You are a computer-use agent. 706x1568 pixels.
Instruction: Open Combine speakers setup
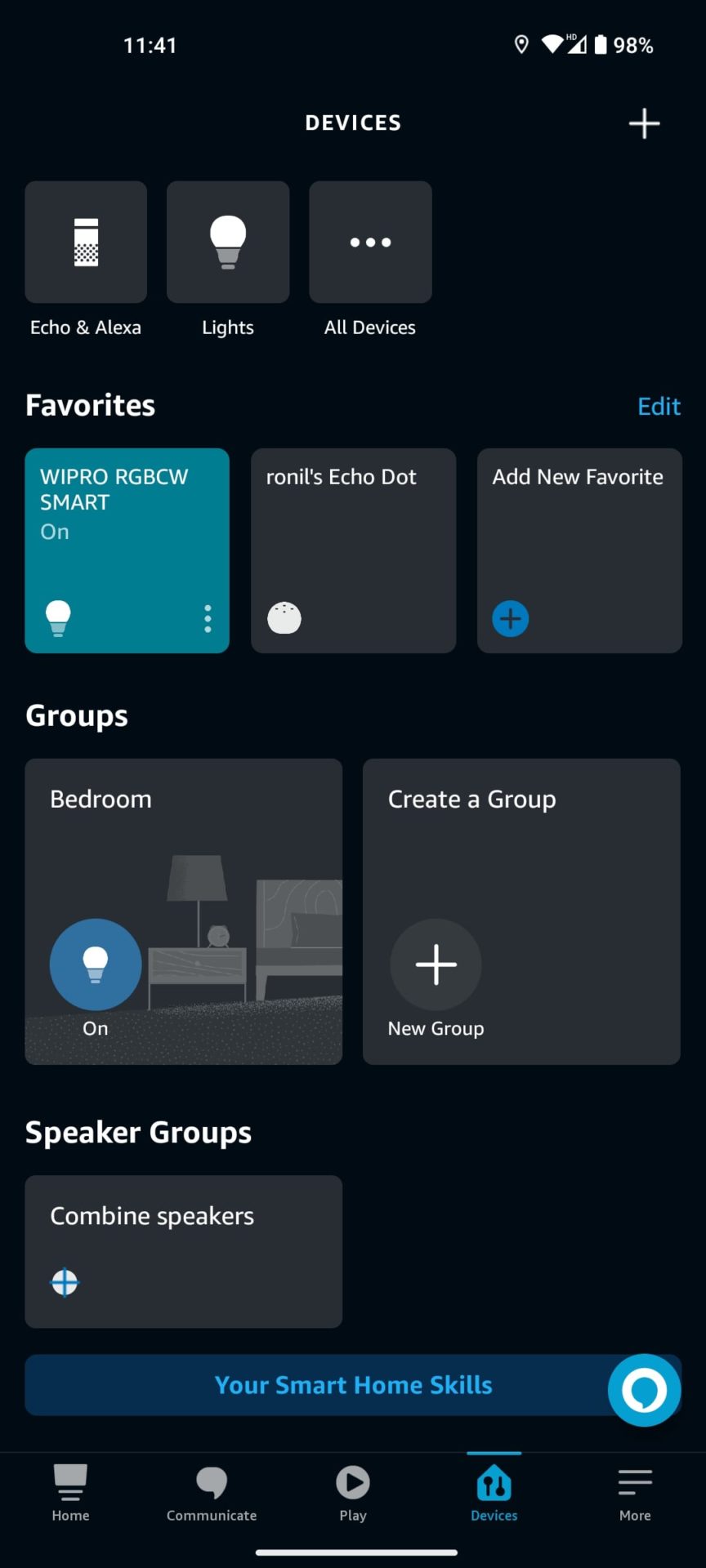(x=183, y=1251)
